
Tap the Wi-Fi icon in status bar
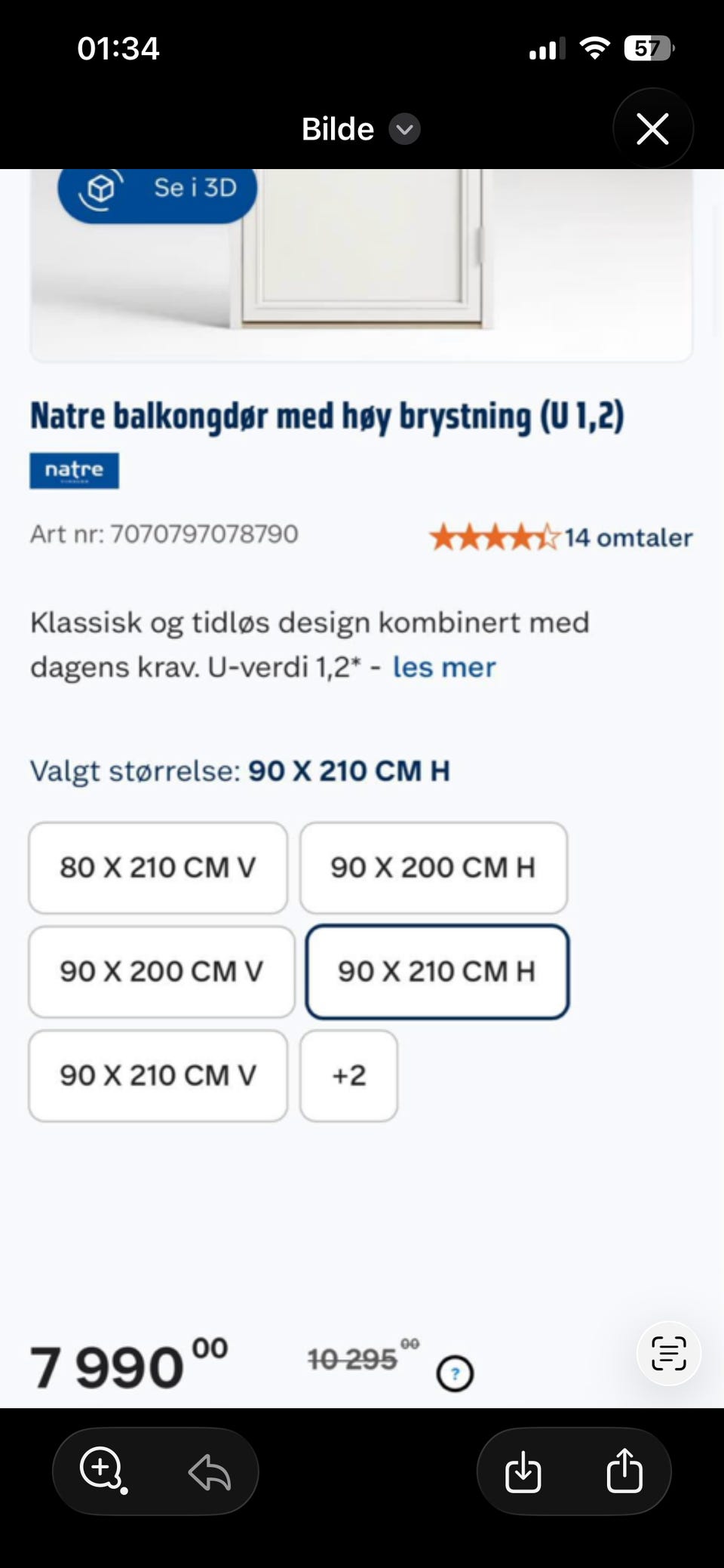[x=594, y=48]
